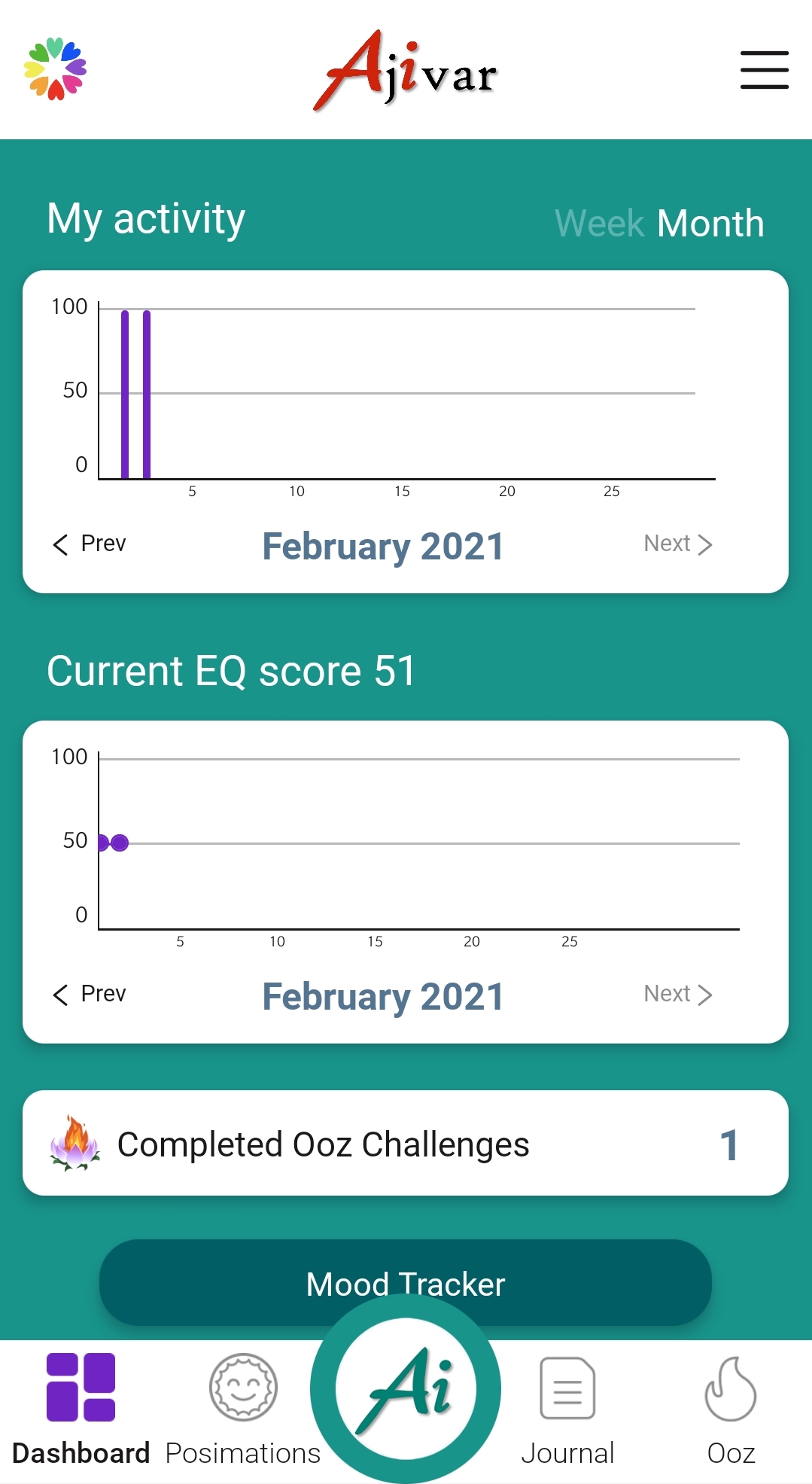Launch the central Ai assistant button
812x1484 pixels.
tap(406, 1388)
